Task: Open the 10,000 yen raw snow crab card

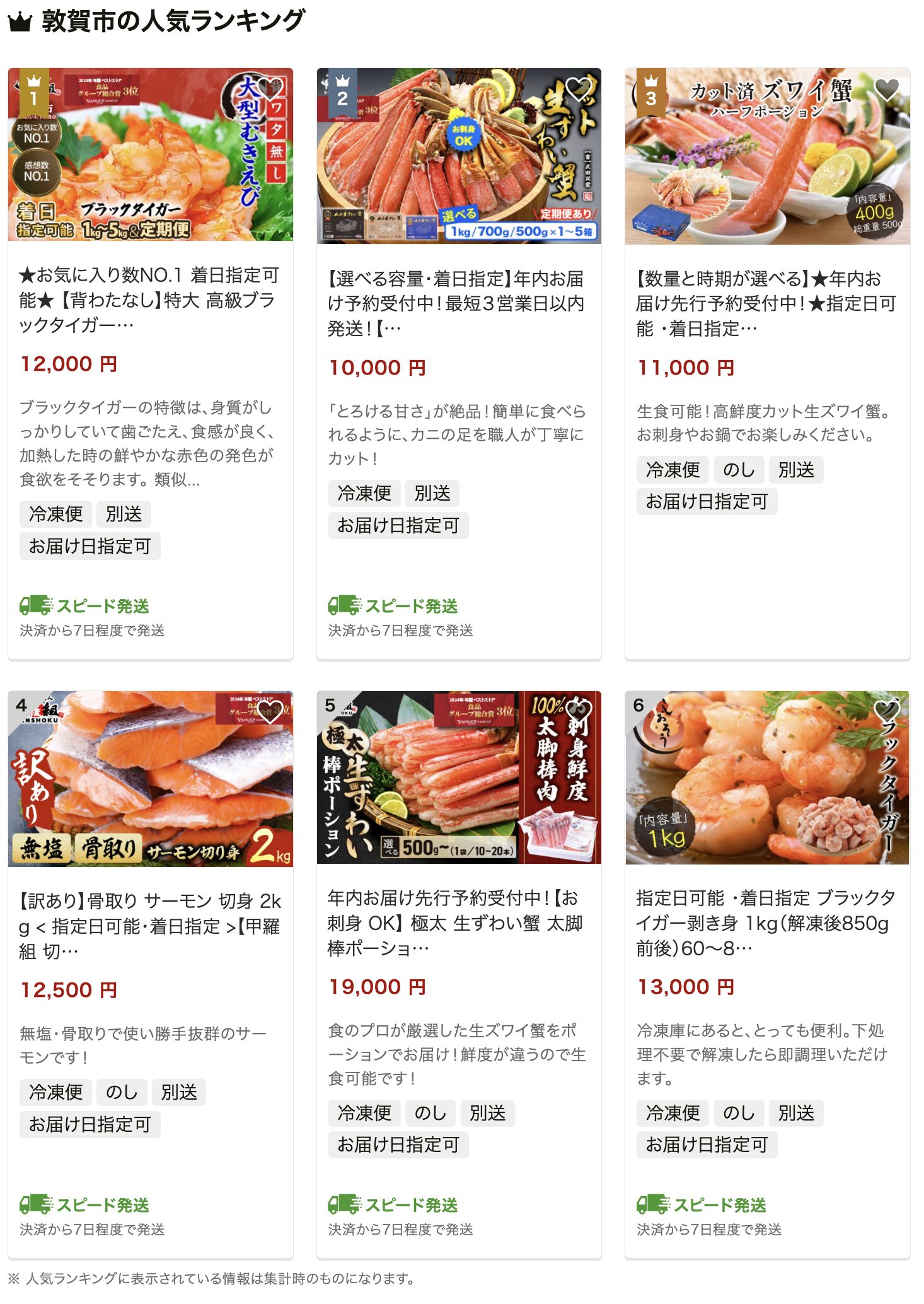Action: (458, 303)
